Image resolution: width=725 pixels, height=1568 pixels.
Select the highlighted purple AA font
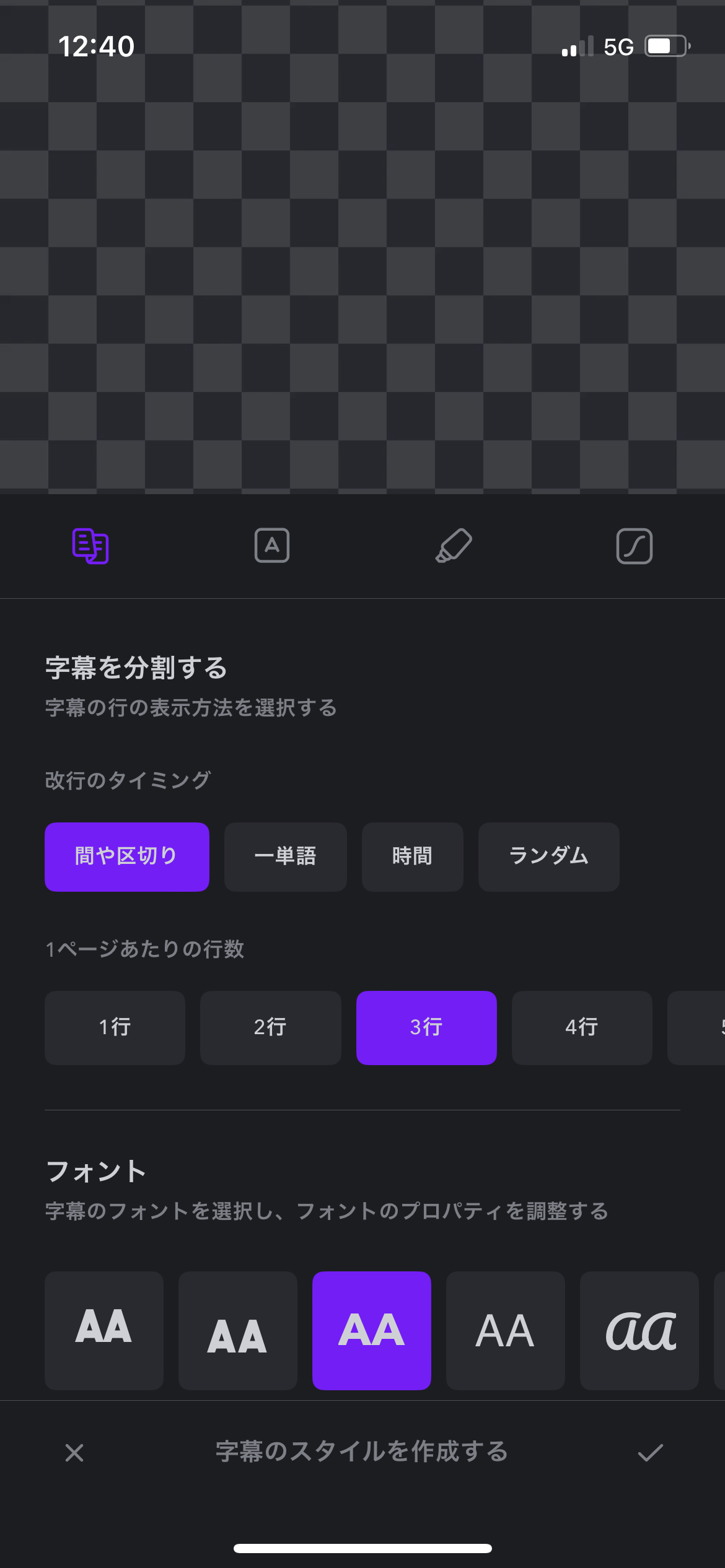point(372,1331)
